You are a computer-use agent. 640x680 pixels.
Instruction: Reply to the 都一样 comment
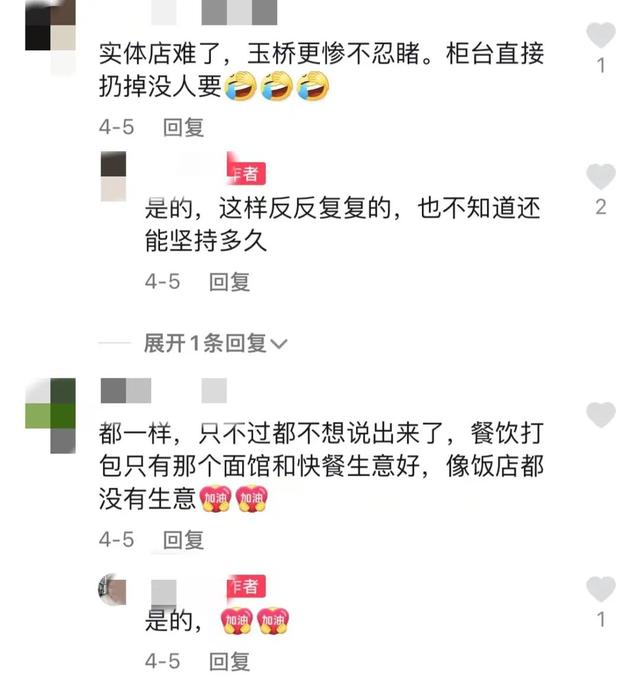click(183, 540)
